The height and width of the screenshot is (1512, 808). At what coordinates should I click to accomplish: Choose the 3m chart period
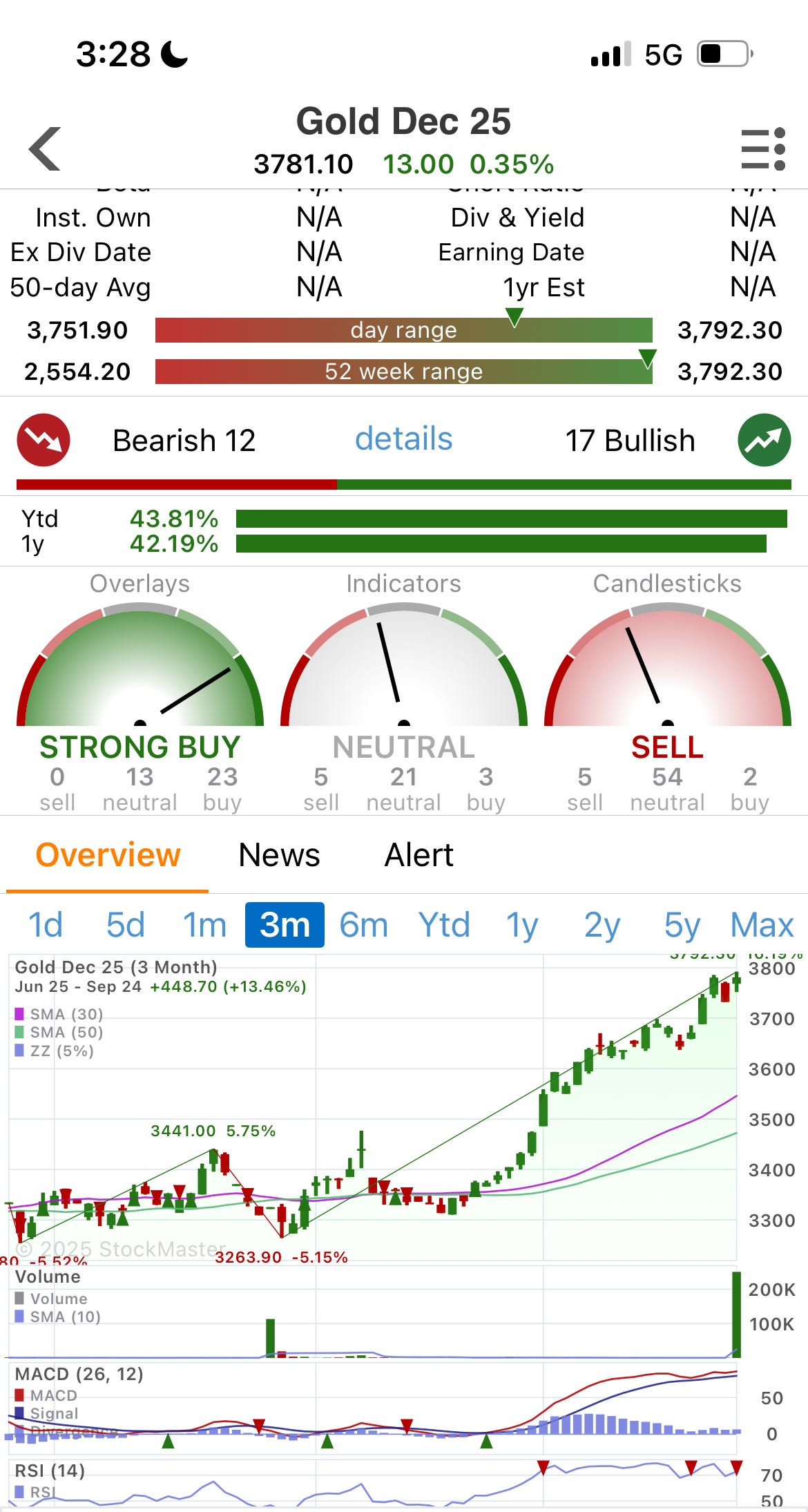tap(285, 925)
